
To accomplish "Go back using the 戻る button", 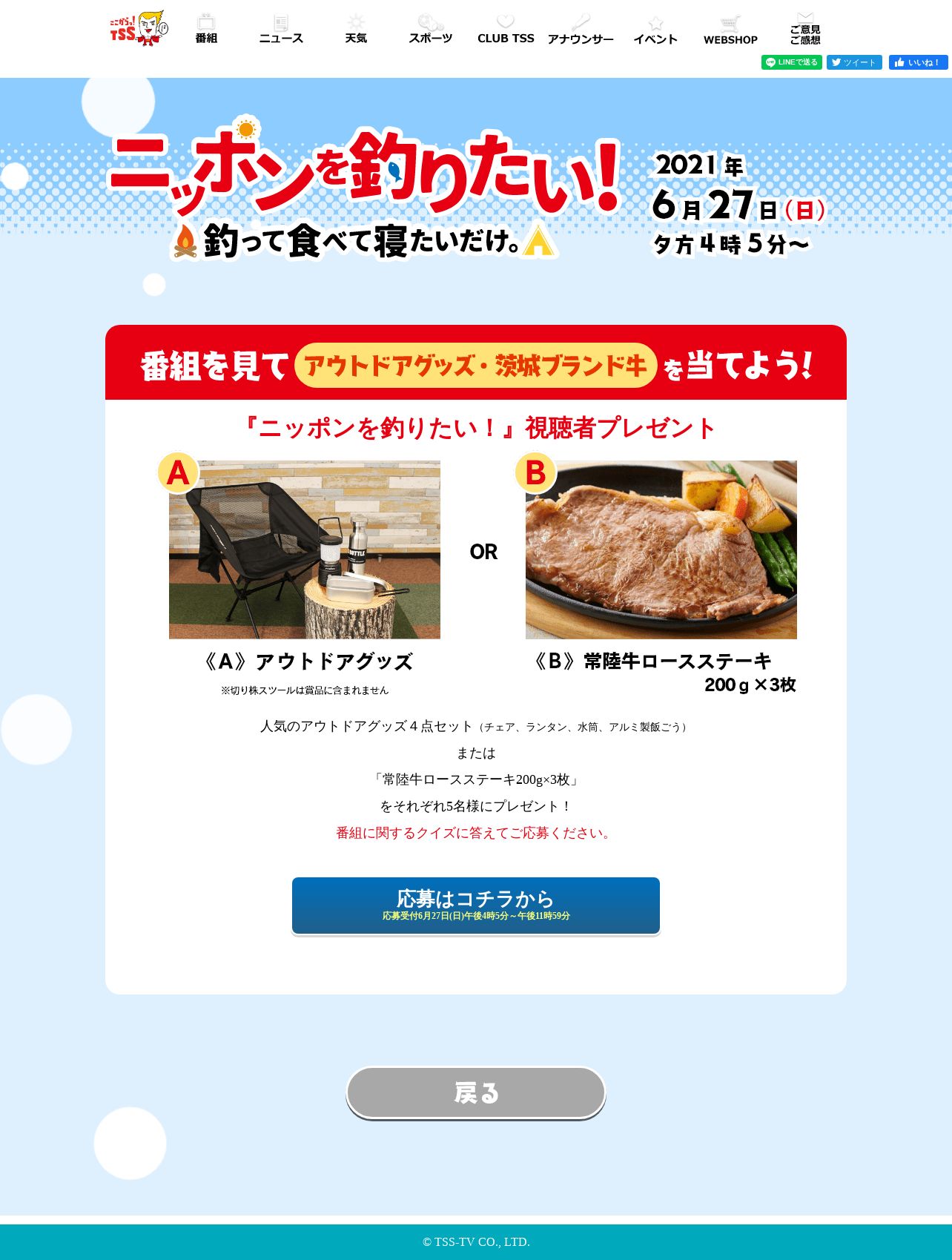I will (476, 1092).
